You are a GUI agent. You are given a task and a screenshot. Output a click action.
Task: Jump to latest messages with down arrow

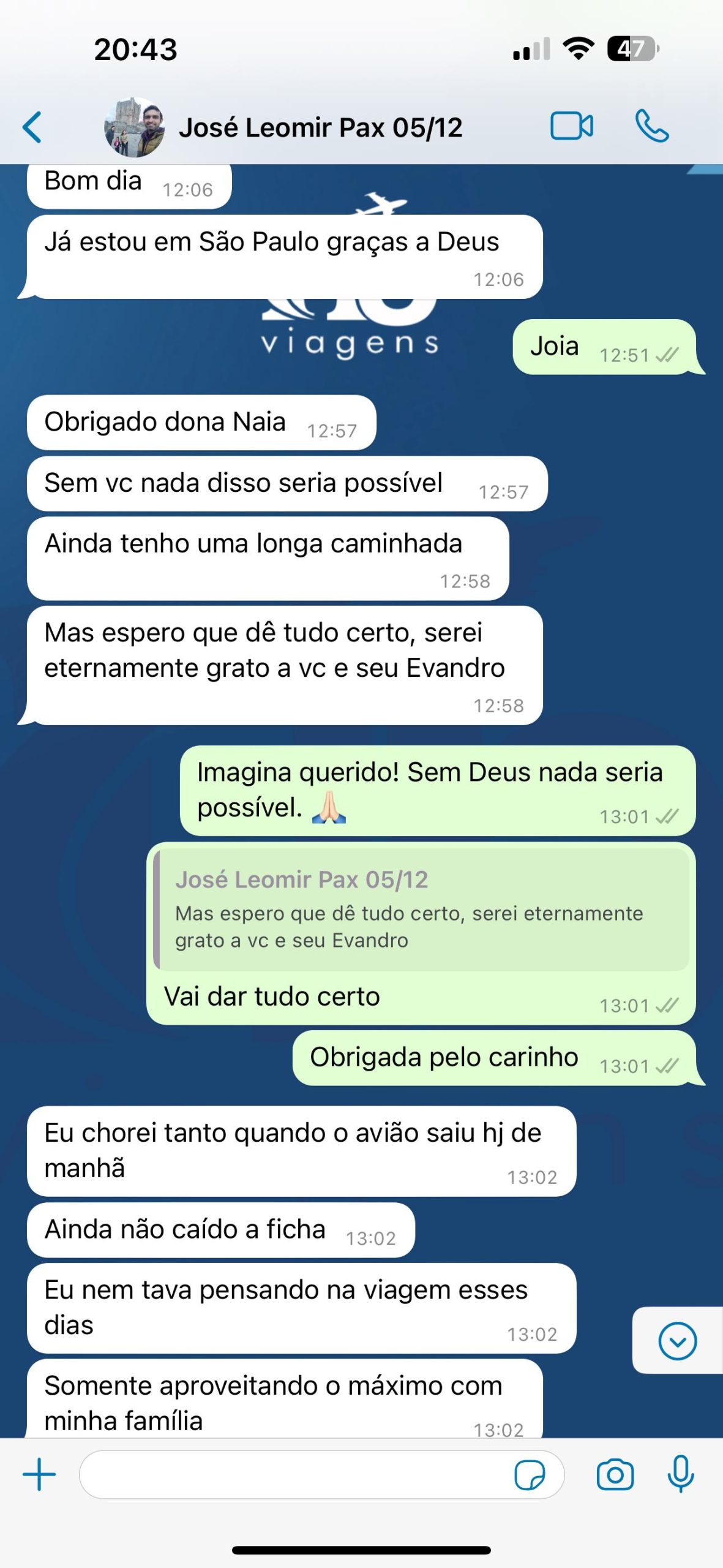677,1341
